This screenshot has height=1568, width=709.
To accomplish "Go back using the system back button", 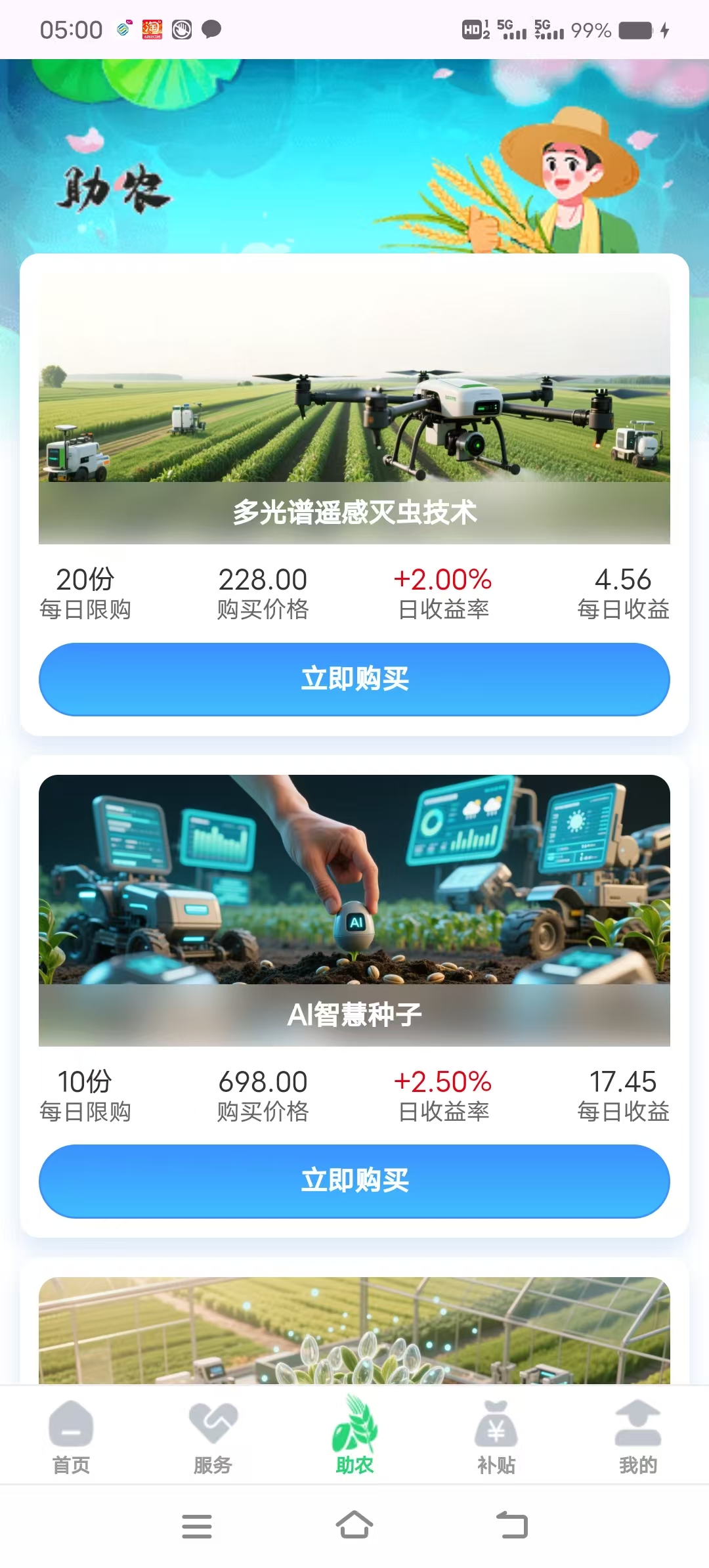I will pyautogui.click(x=512, y=1525).
